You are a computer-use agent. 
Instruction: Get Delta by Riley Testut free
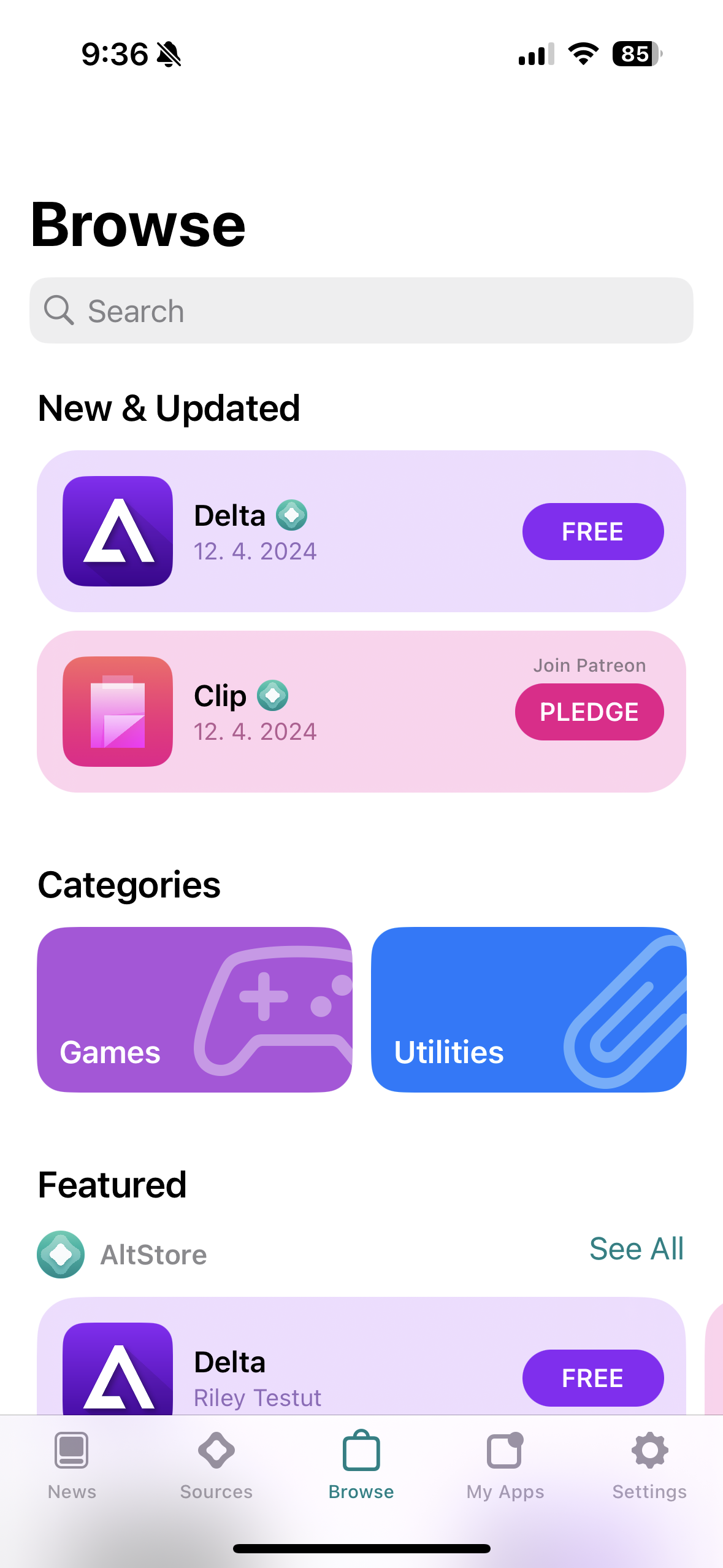[592, 1378]
